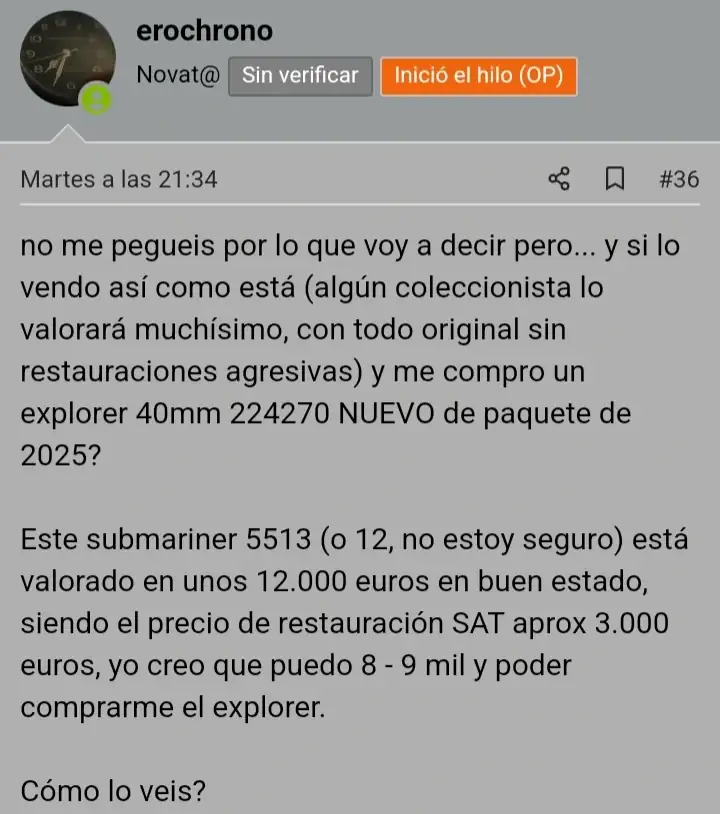Bookmark post #36
720x814 pixels.
point(615,180)
